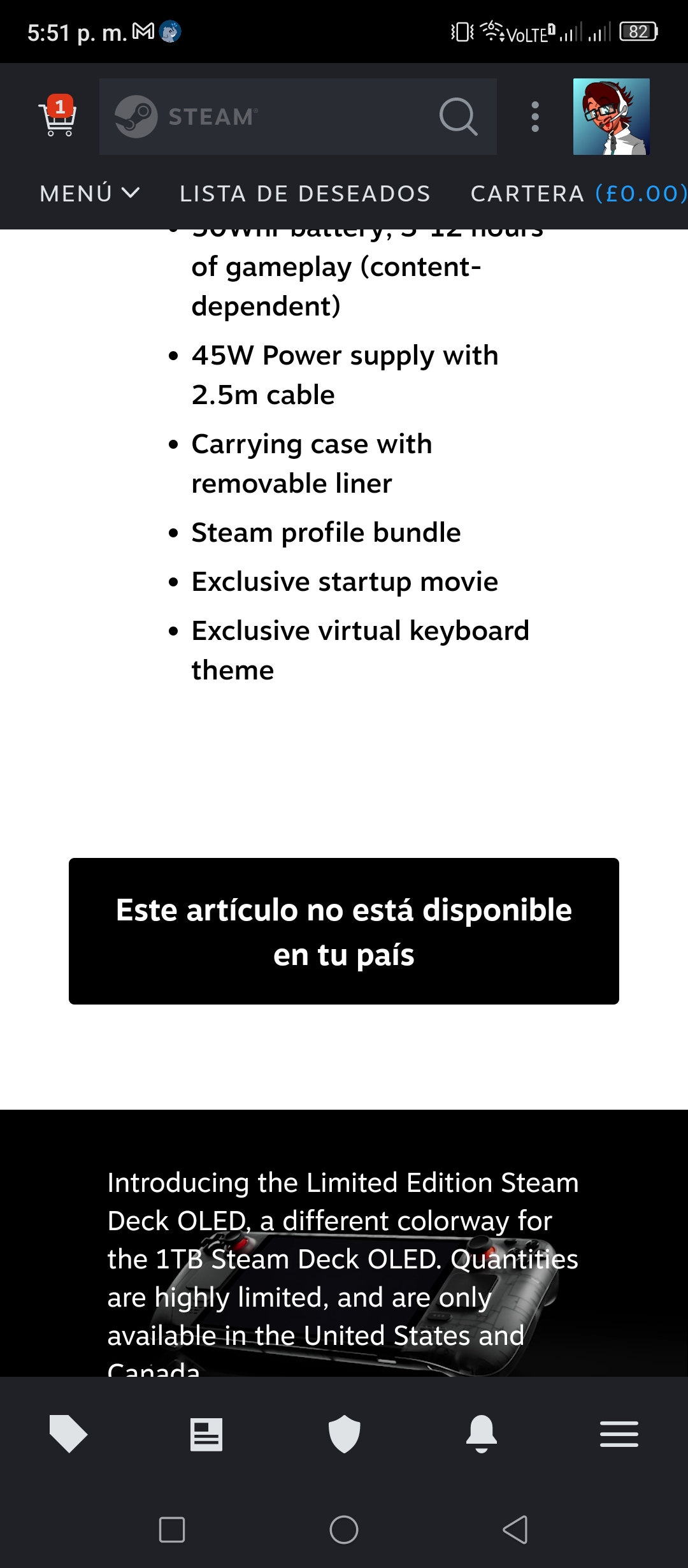Switch to the store tag tab
Image resolution: width=688 pixels, height=1568 pixels.
pos(68,1434)
